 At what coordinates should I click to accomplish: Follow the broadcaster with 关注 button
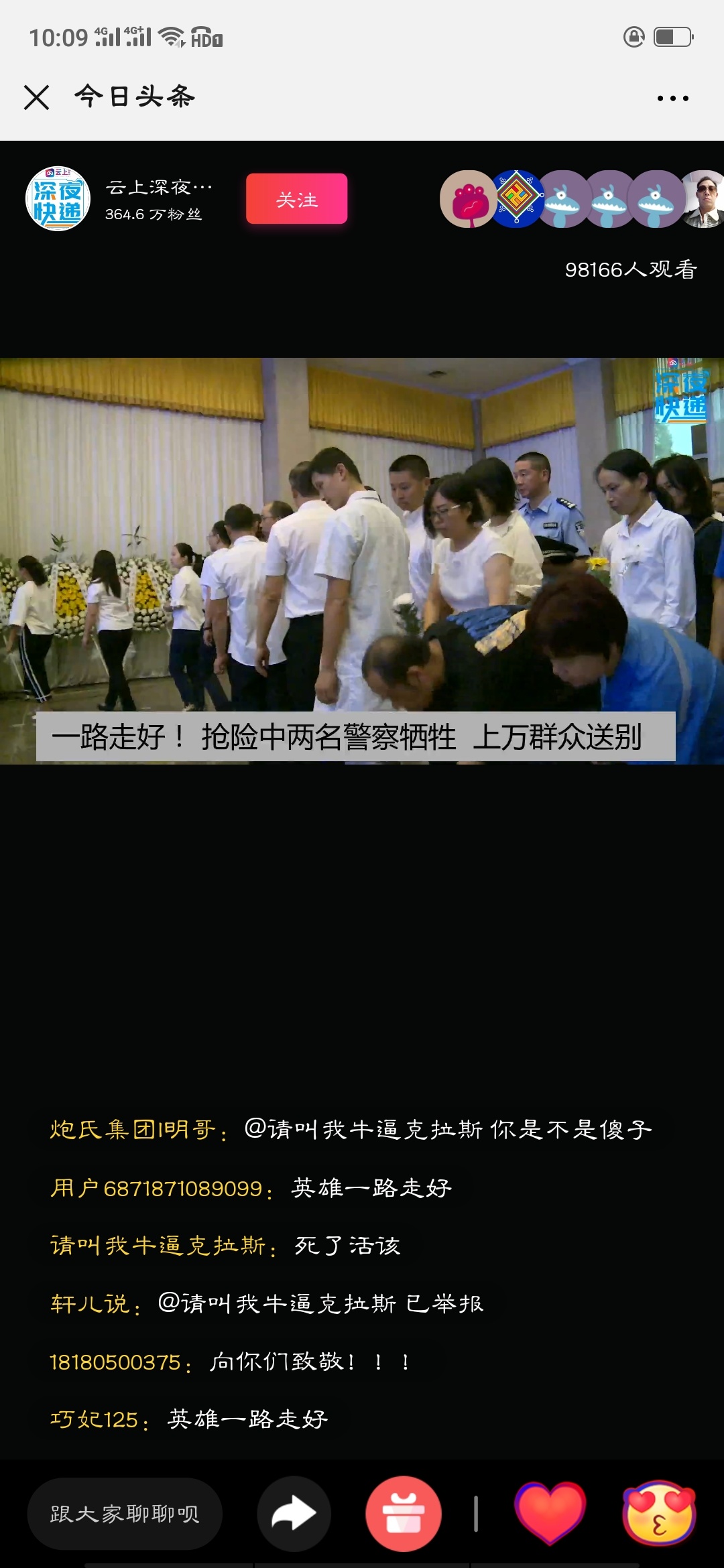point(296,199)
